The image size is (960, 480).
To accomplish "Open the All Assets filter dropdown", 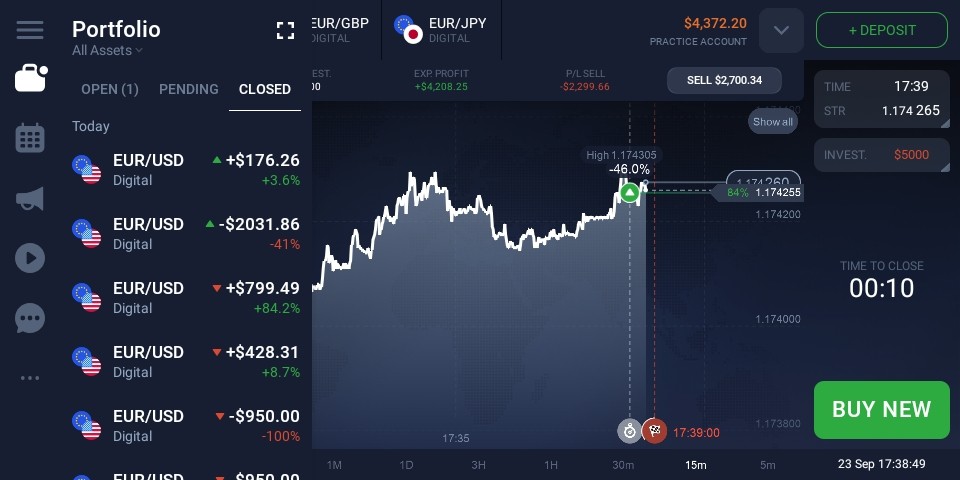I will [107, 50].
